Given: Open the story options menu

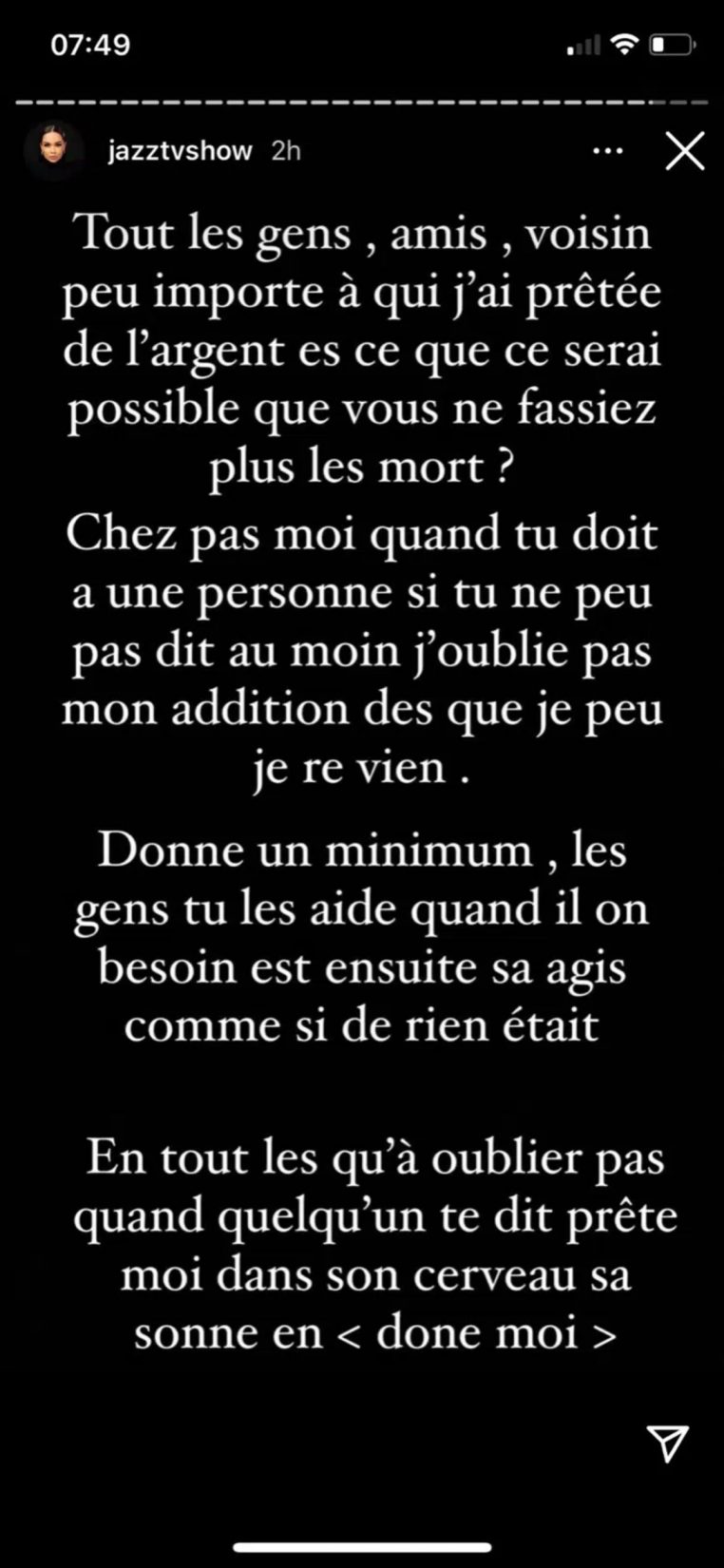Looking at the screenshot, I should (608, 150).
